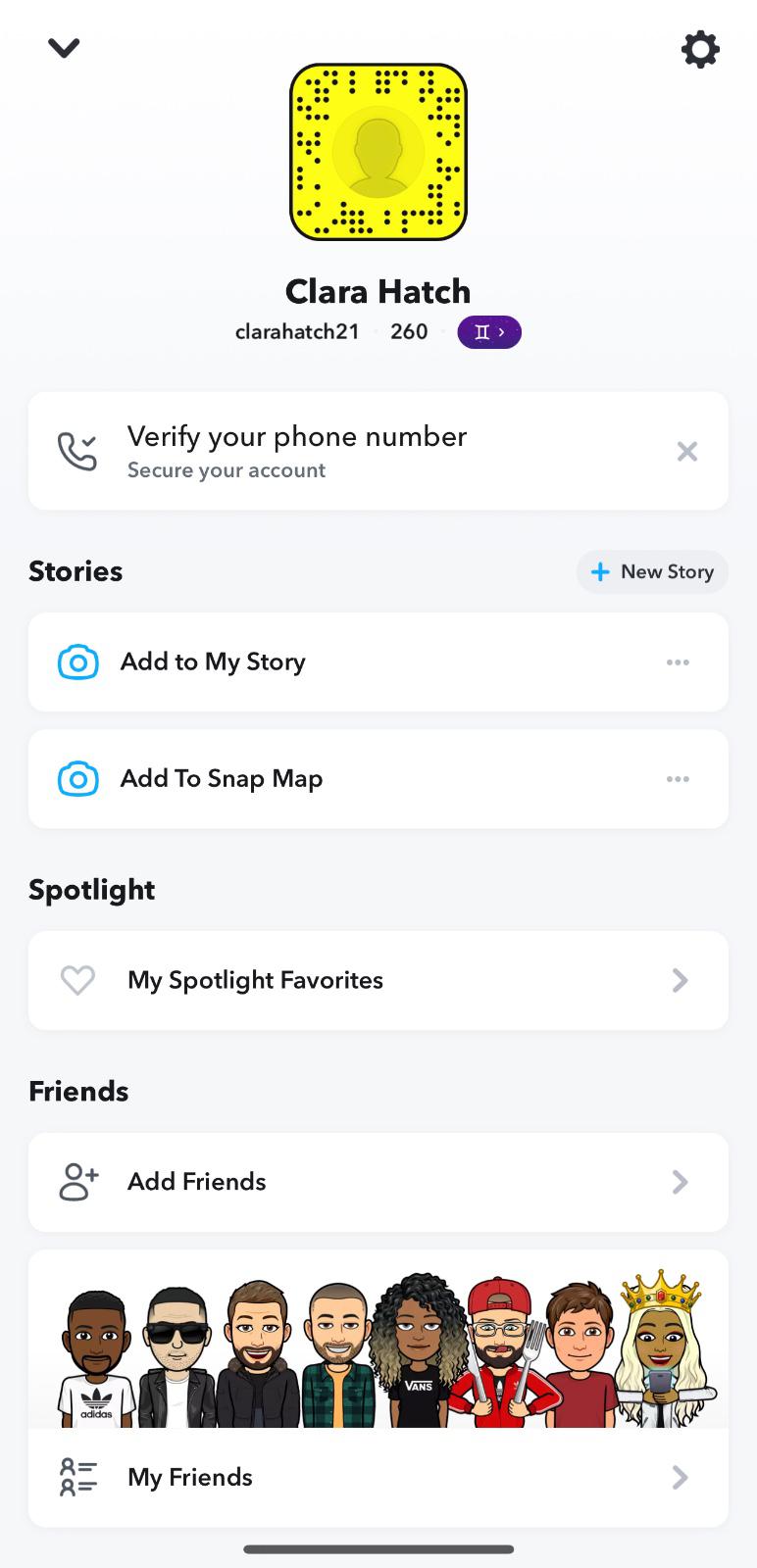Select Add to My Story
Viewport: 757px width, 1568px height.
point(213,662)
